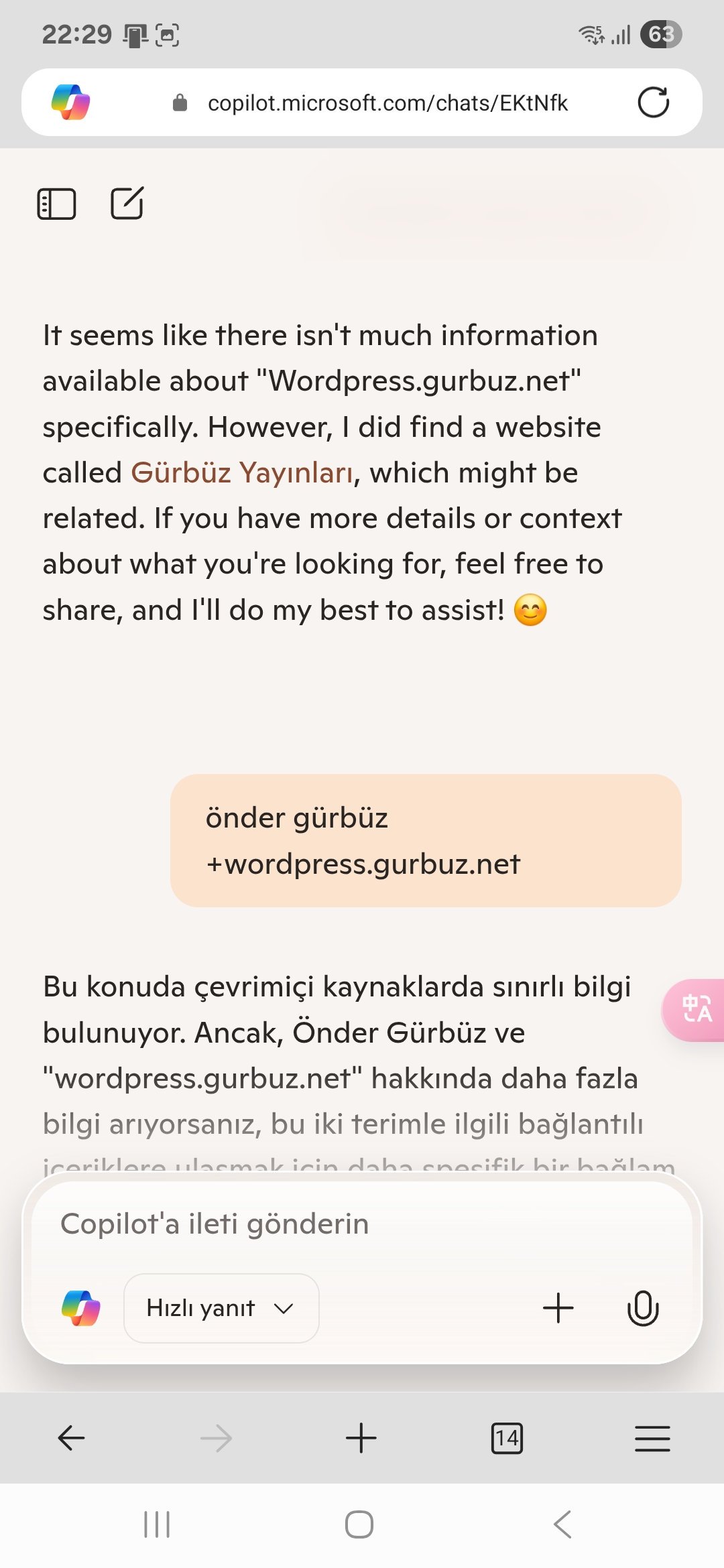Viewport: 724px width, 1568px height.
Task: Start voice input with microphone
Action: coord(643,1308)
